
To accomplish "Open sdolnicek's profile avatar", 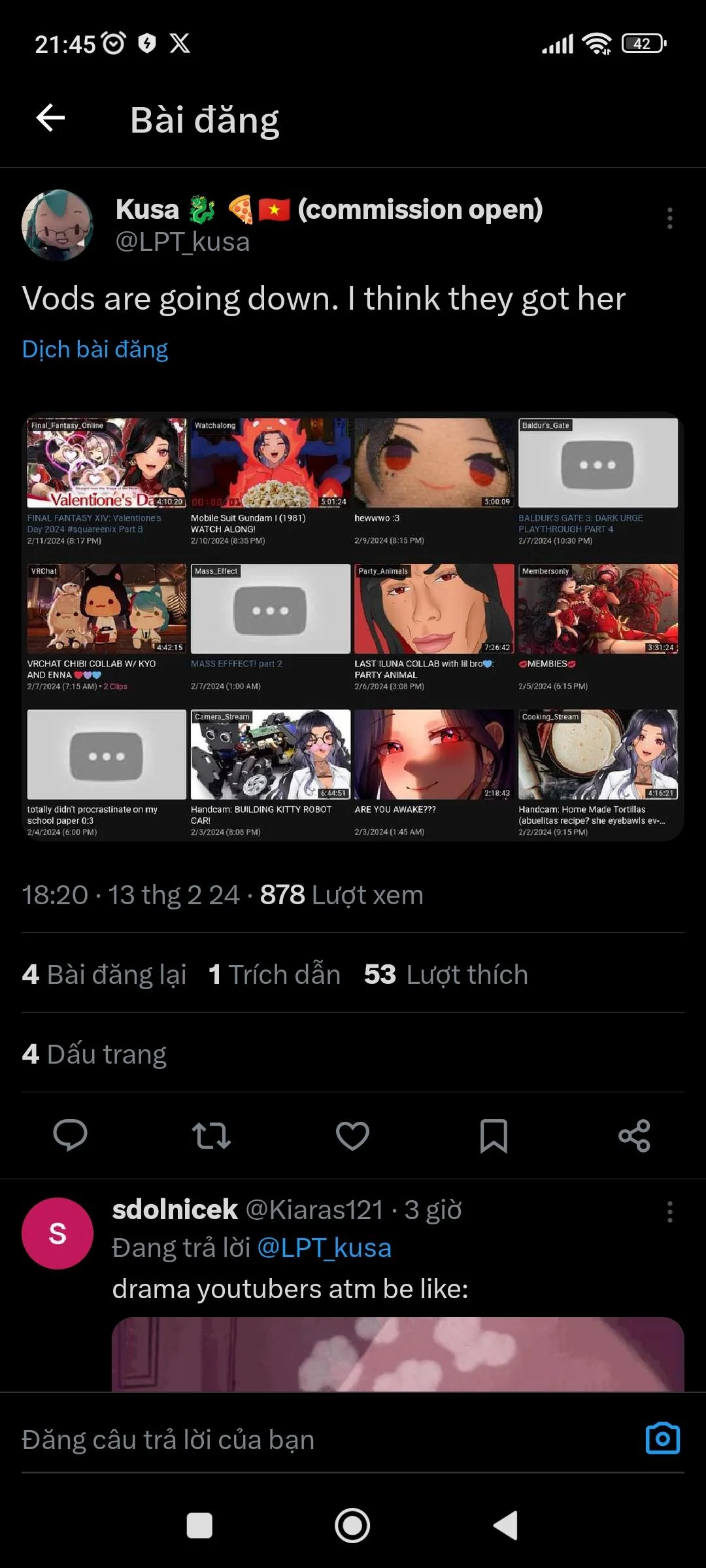I will coord(58,1233).
